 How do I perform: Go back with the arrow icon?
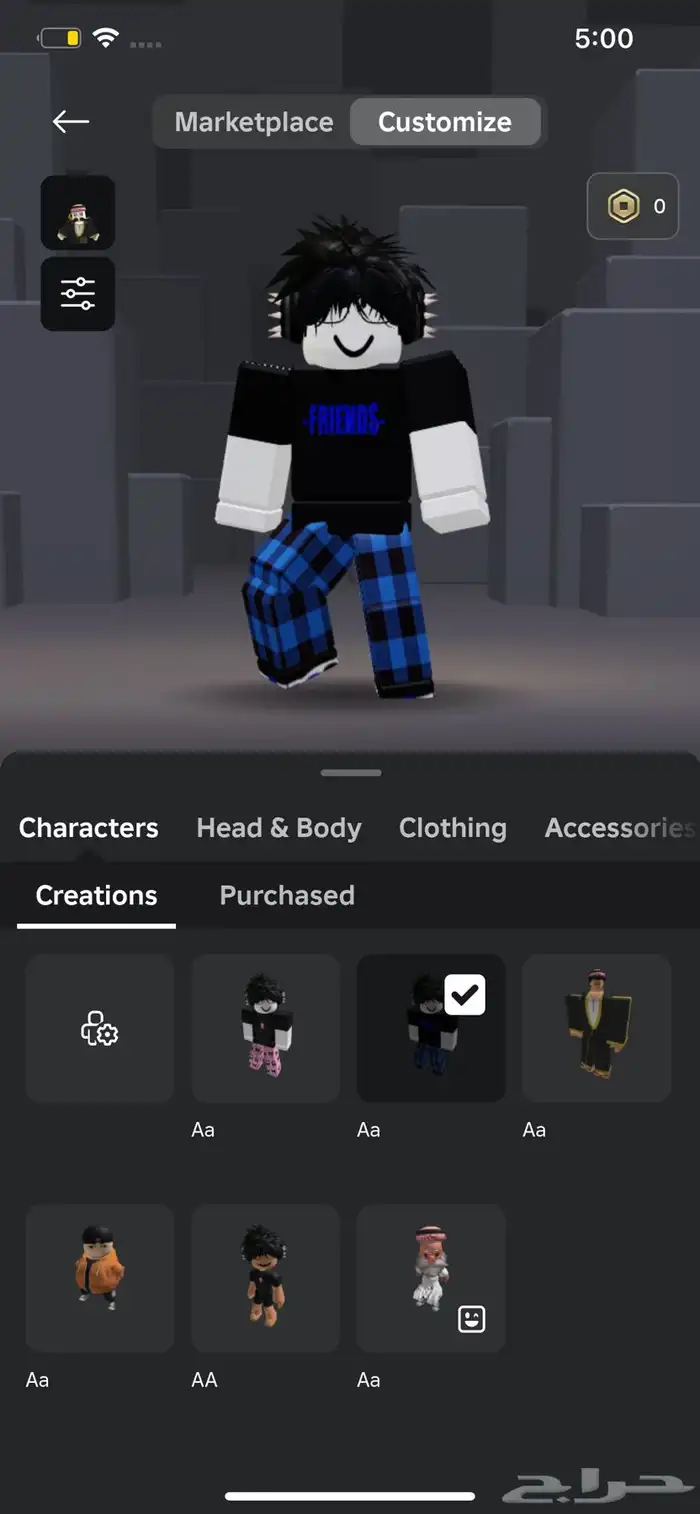click(71, 122)
